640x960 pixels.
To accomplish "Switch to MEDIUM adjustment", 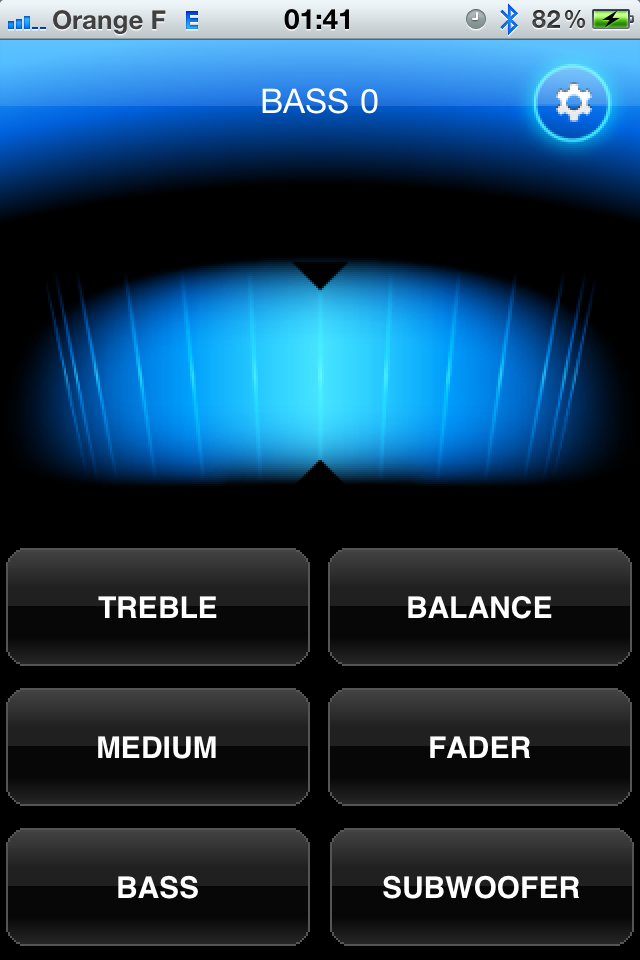I will pyautogui.click(x=158, y=747).
